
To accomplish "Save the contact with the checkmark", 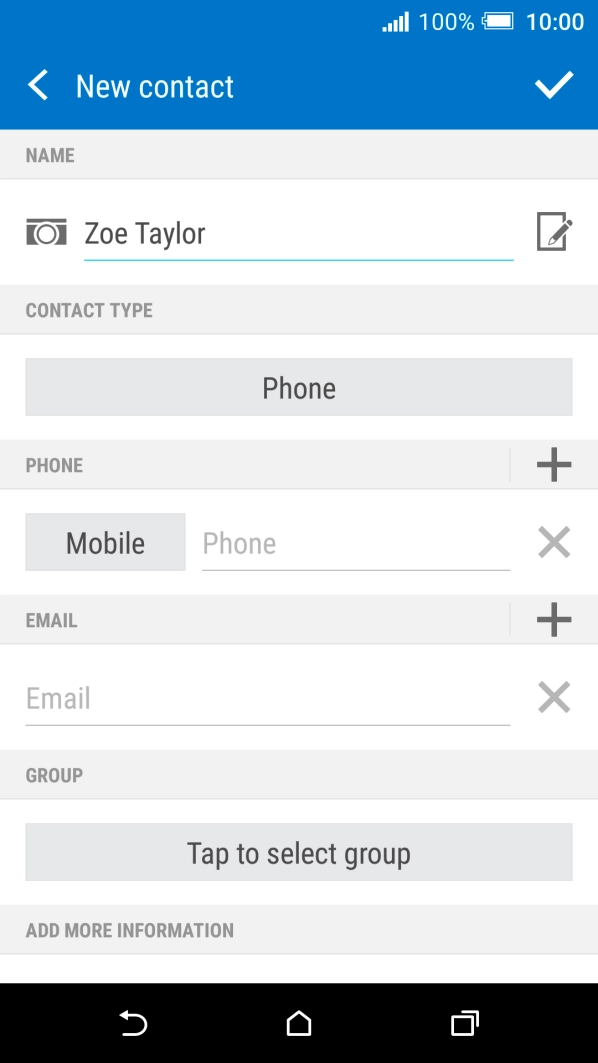I will (554, 85).
